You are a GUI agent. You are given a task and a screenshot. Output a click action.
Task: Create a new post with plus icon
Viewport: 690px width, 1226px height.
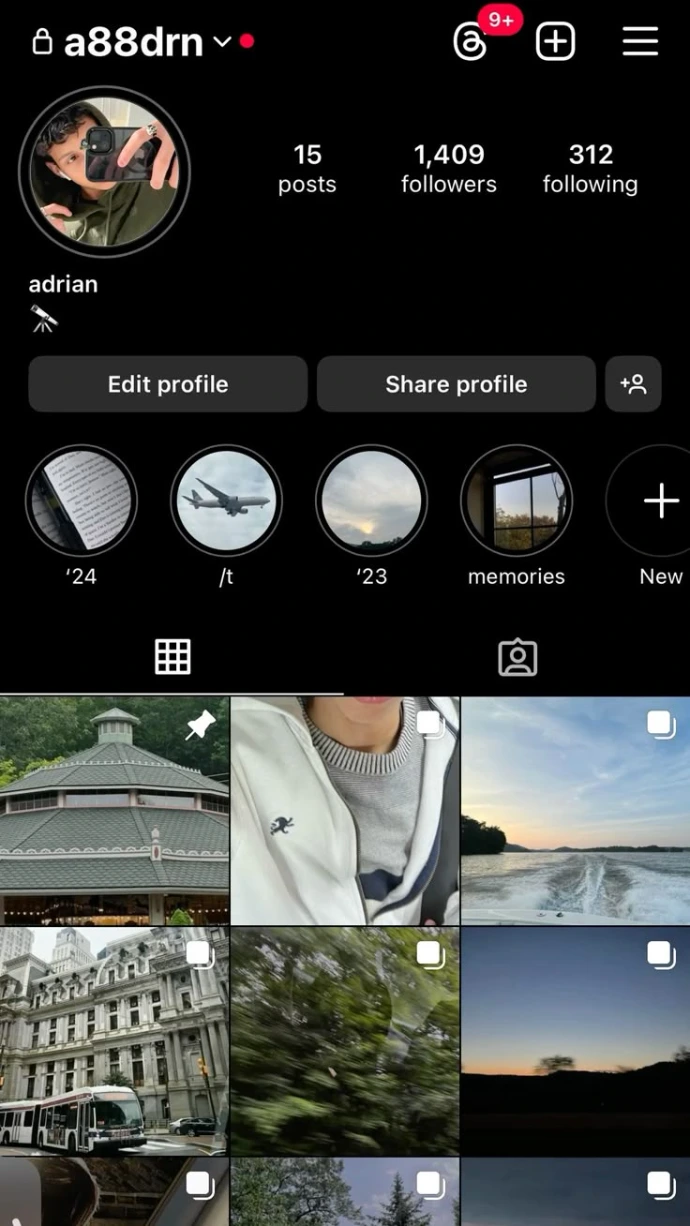pos(556,42)
